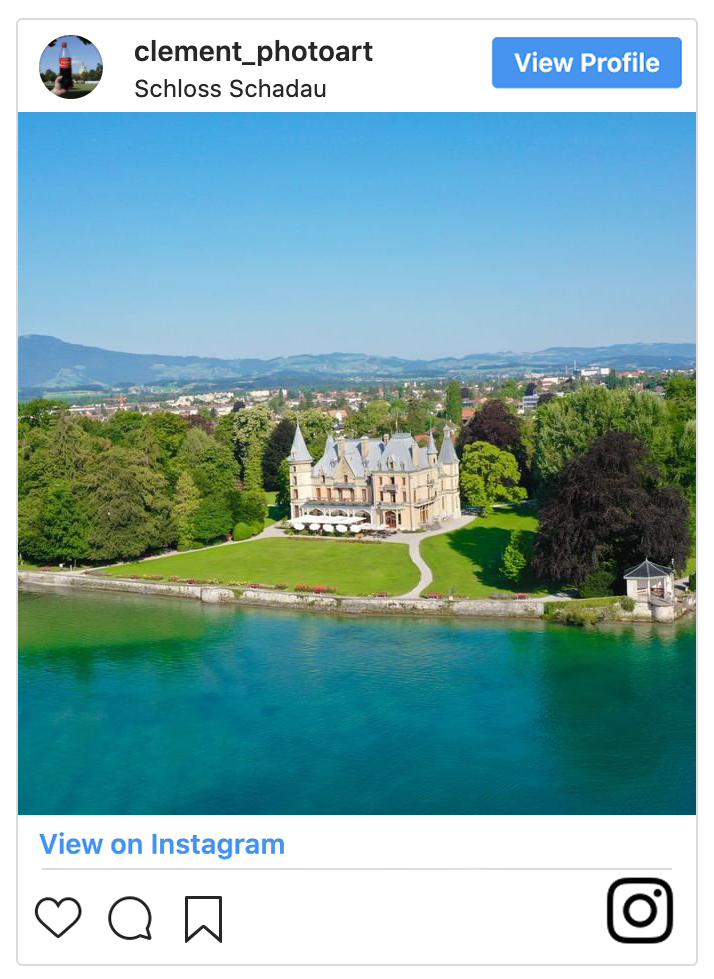Open comments via the speech bubble icon

[130, 918]
